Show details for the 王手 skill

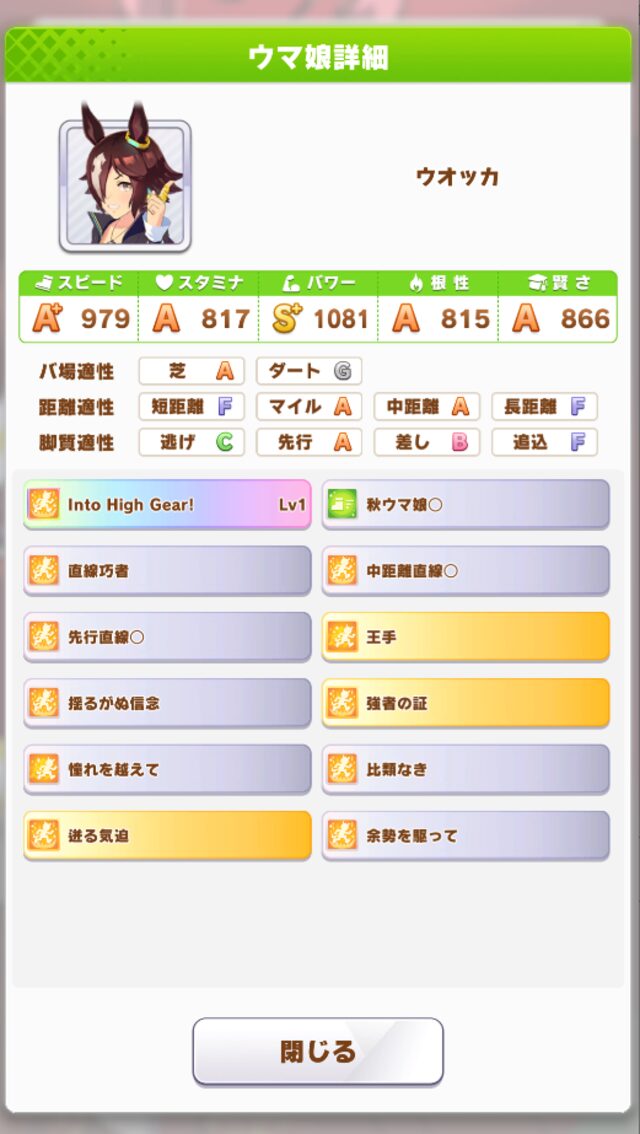click(465, 637)
